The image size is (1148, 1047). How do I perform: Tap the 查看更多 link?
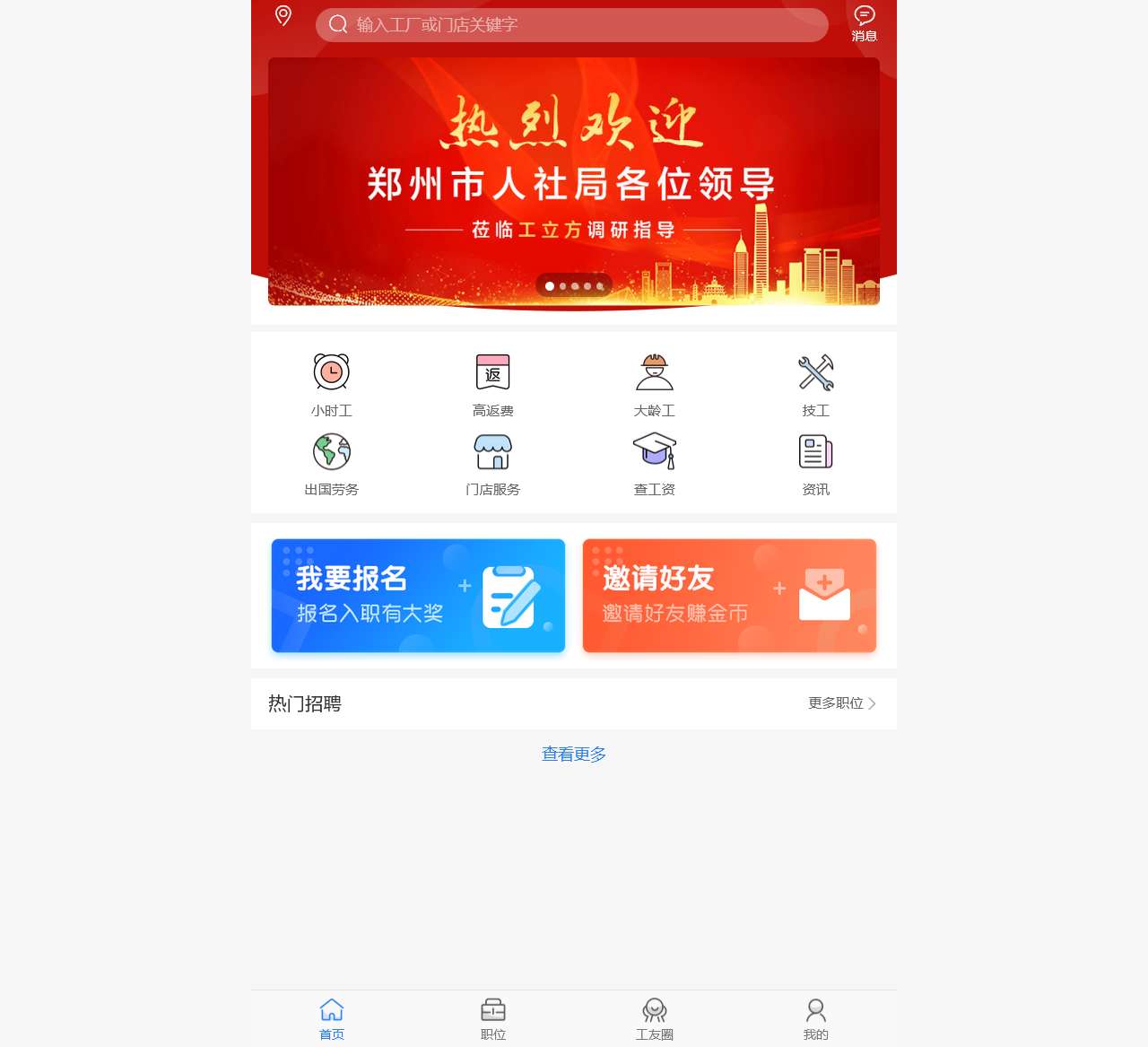click(x=574, y=755)
